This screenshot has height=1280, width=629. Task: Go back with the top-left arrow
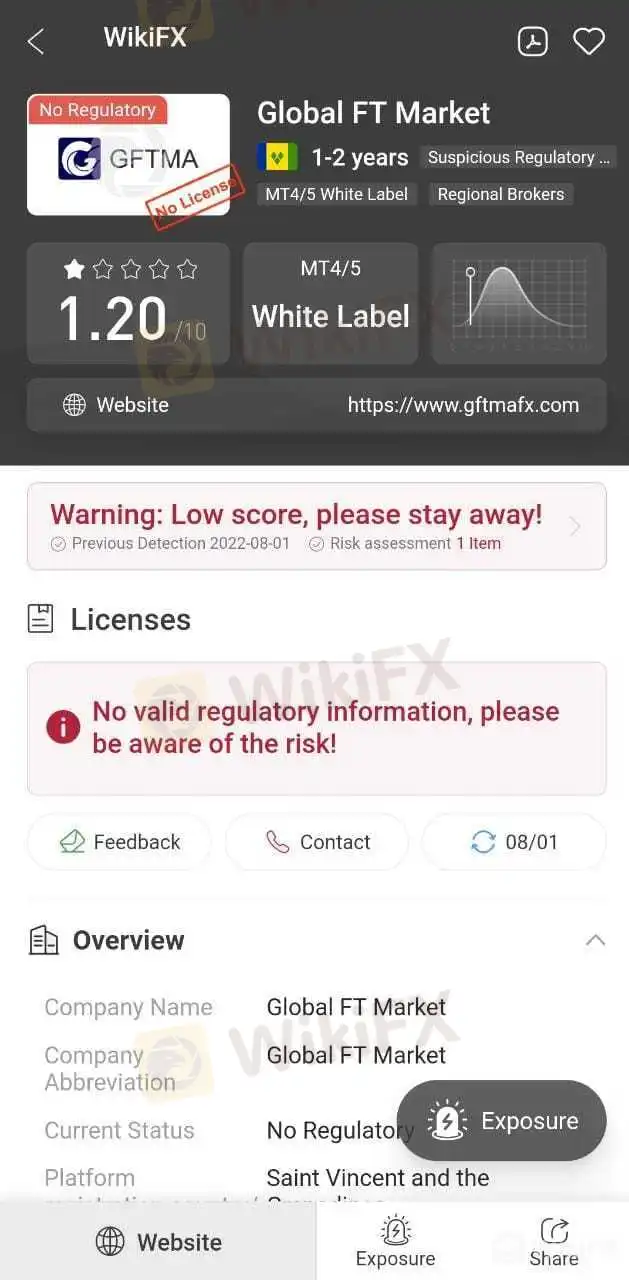36,41
